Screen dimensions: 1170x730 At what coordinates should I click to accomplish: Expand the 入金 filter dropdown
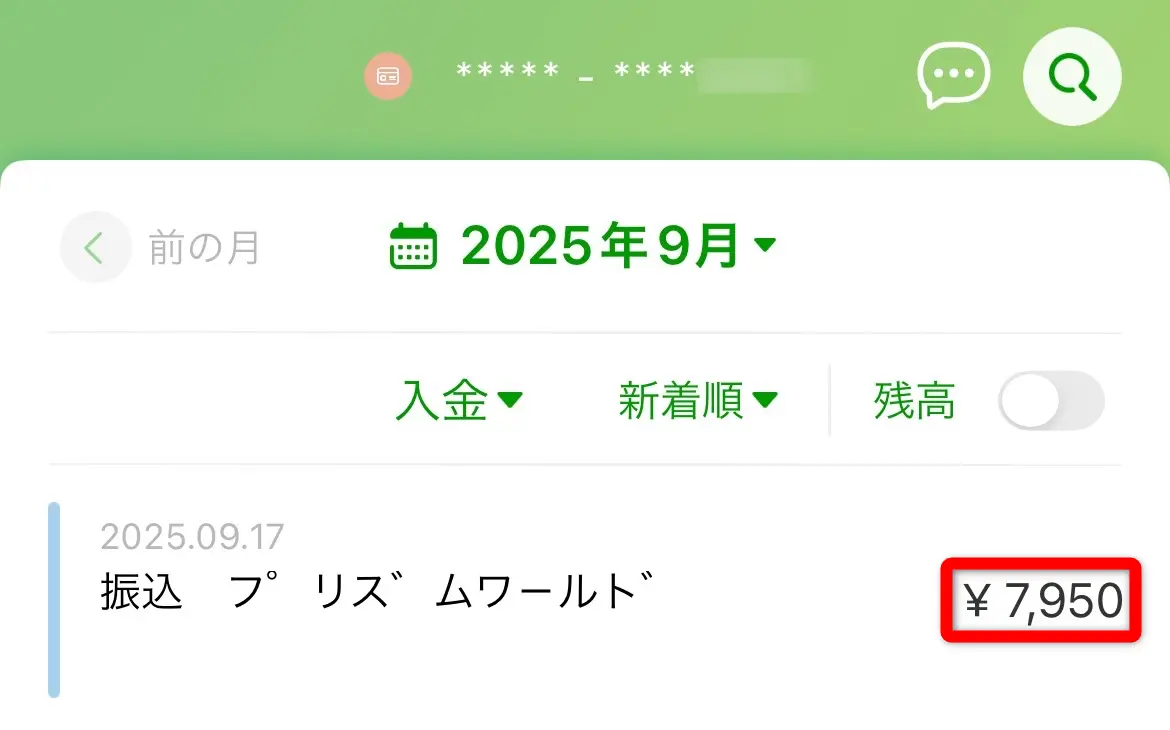[x=459, y=401]
